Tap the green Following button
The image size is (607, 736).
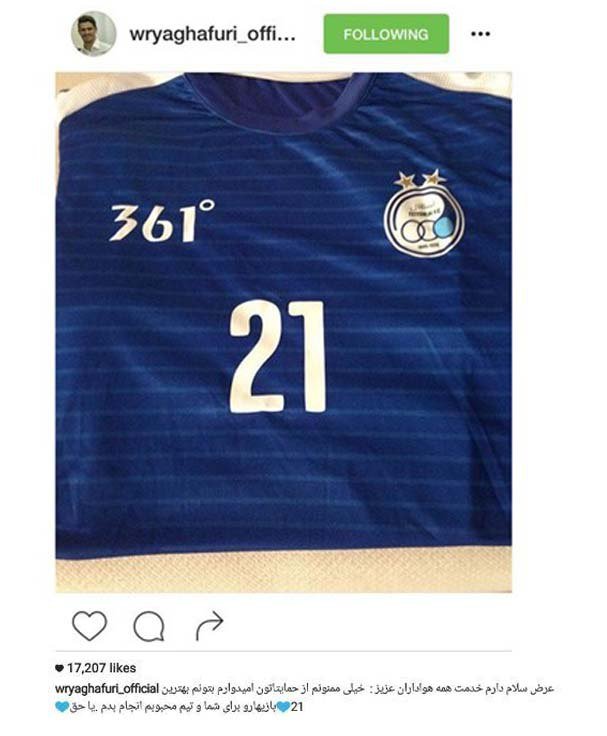(x=385, y=34)
